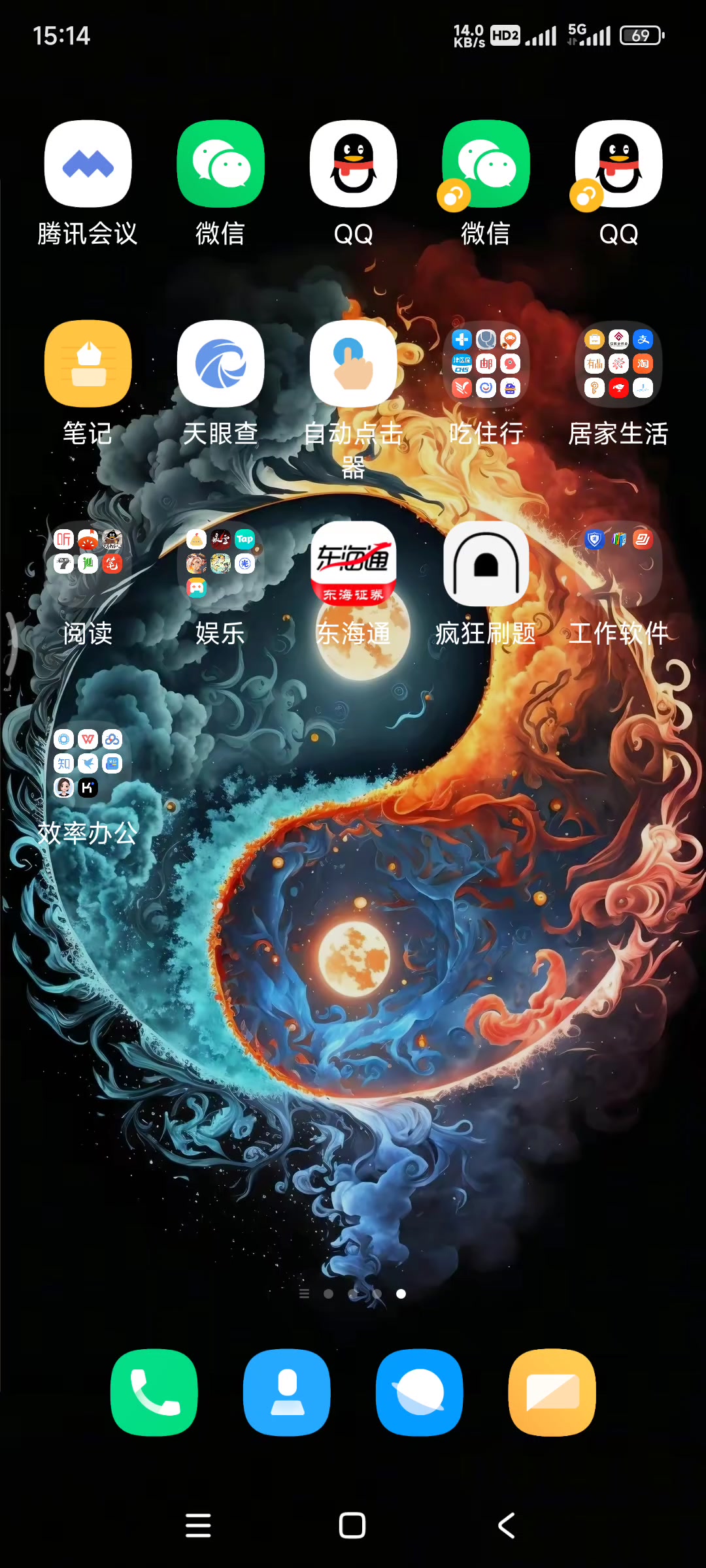Launch the orange messages app in dock
Viewport: 706px width, 1568px height.
coord(552,1392)
